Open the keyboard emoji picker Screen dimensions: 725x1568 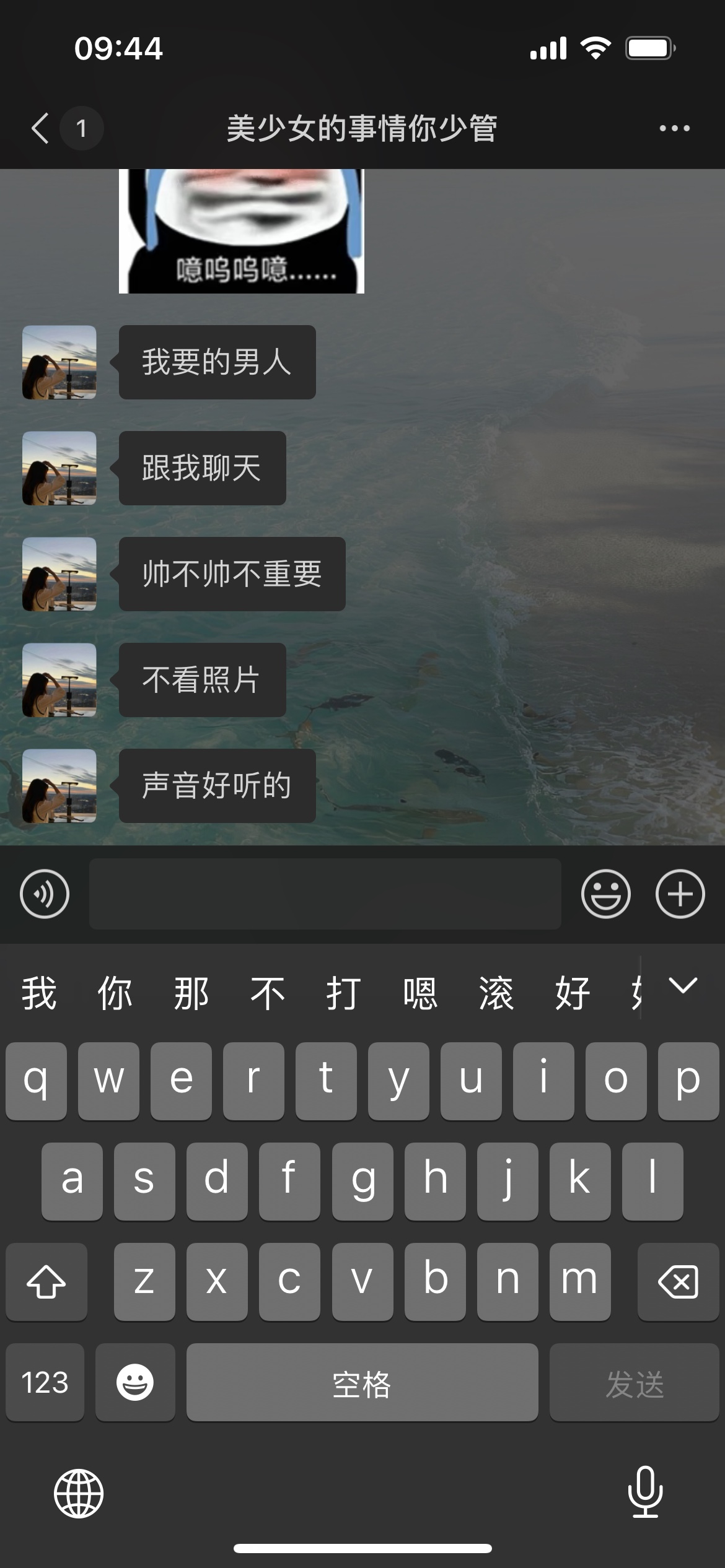tap(135, 1382)
